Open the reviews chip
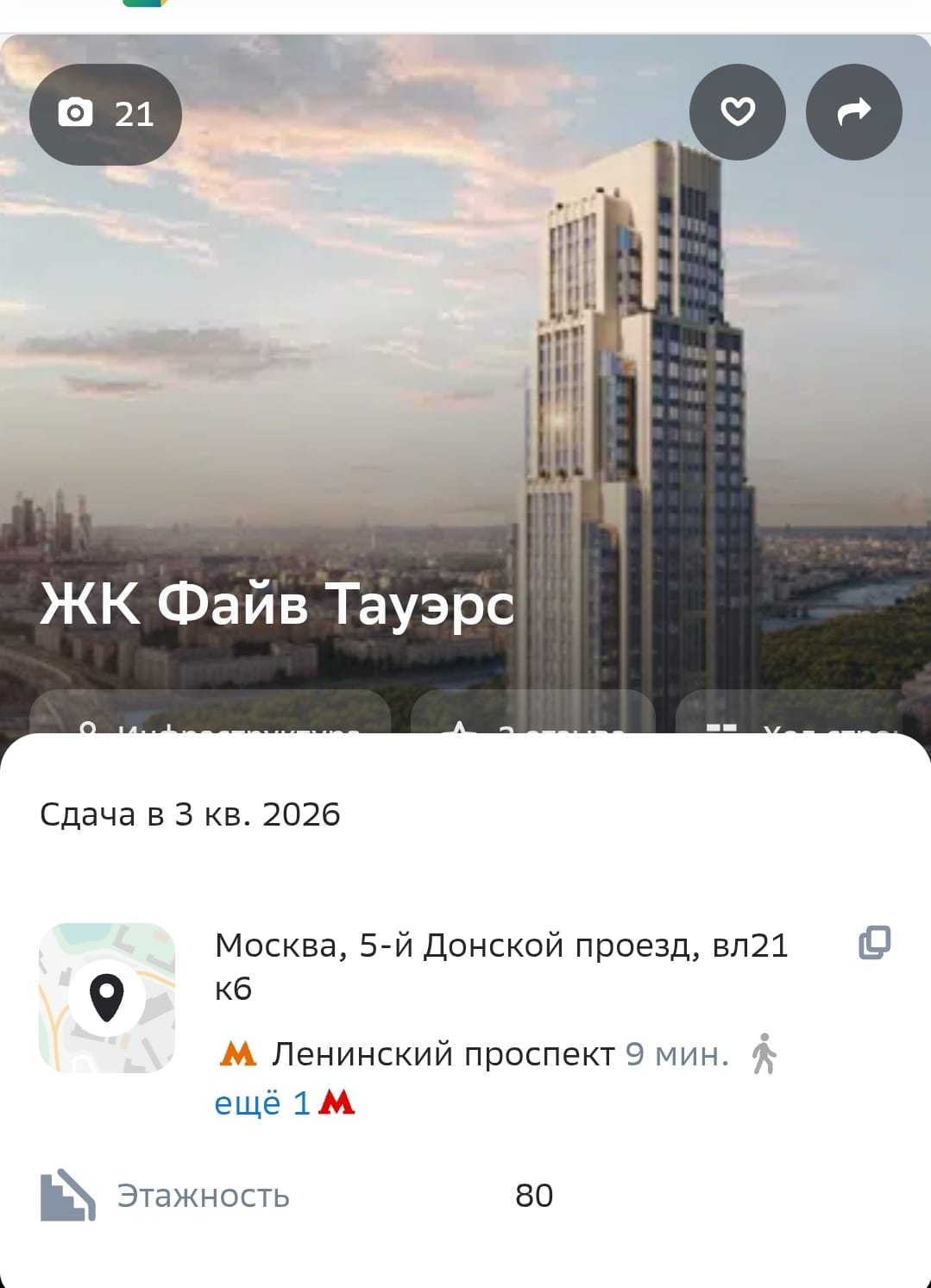Image resolution: width=931 pixels, height=1288 pixels. click(x=532, y=714)
